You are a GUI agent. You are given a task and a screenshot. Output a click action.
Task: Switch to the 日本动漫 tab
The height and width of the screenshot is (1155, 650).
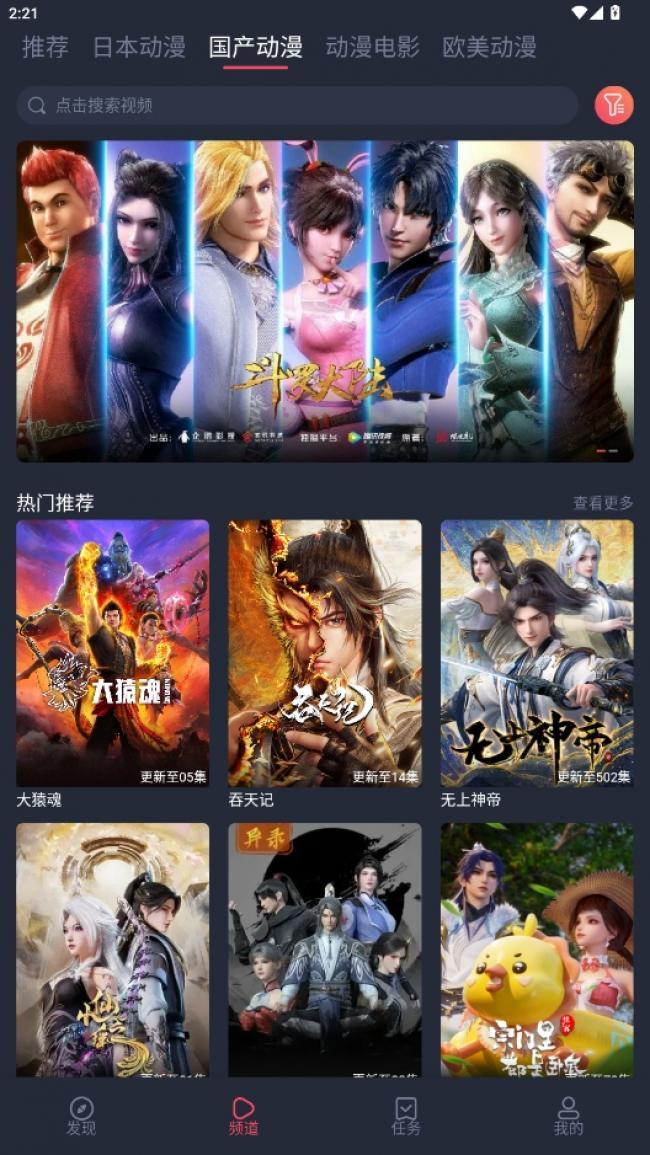click(x=139, y=47)
